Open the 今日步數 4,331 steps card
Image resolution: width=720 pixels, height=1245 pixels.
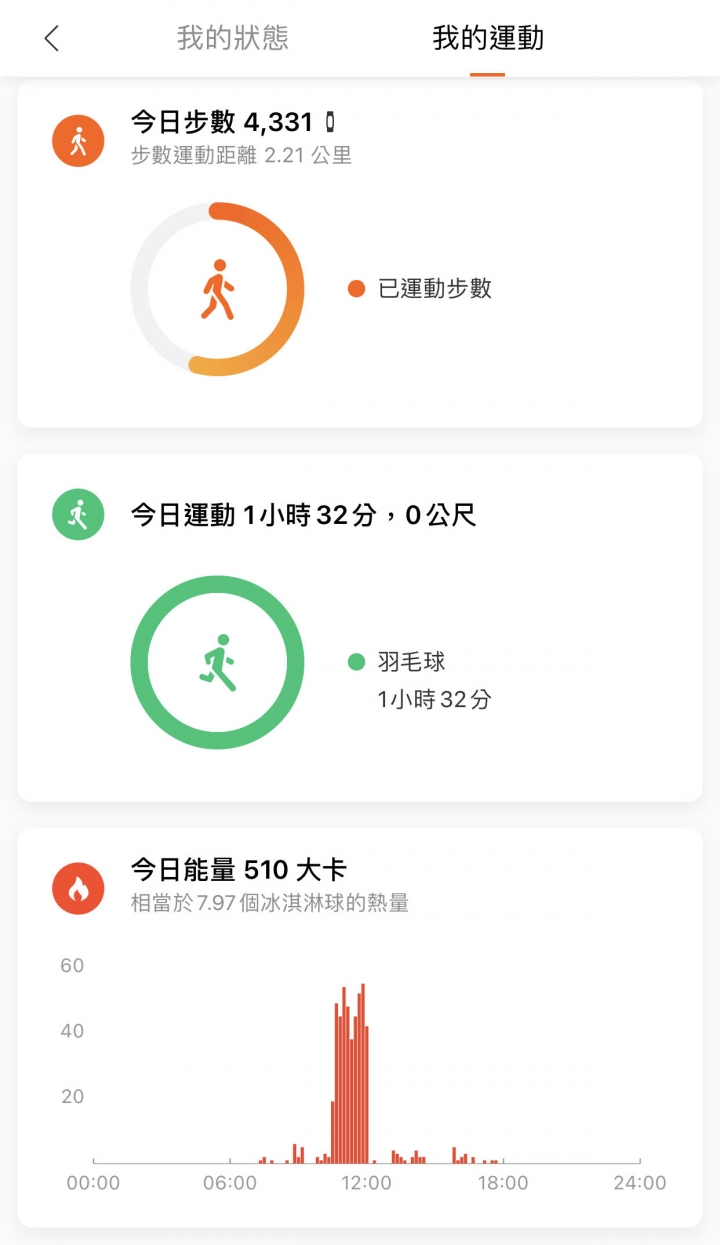(360, 254)
